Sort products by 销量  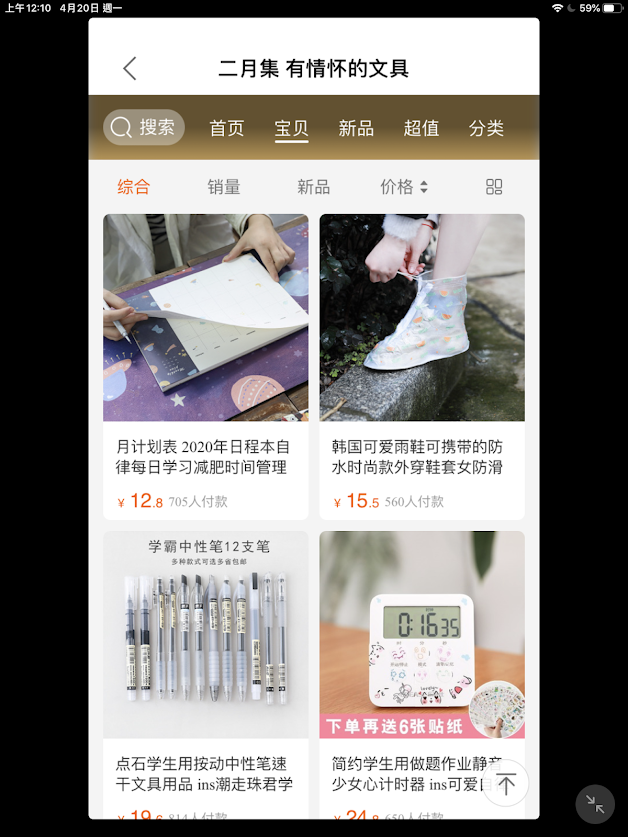(224, 187)
